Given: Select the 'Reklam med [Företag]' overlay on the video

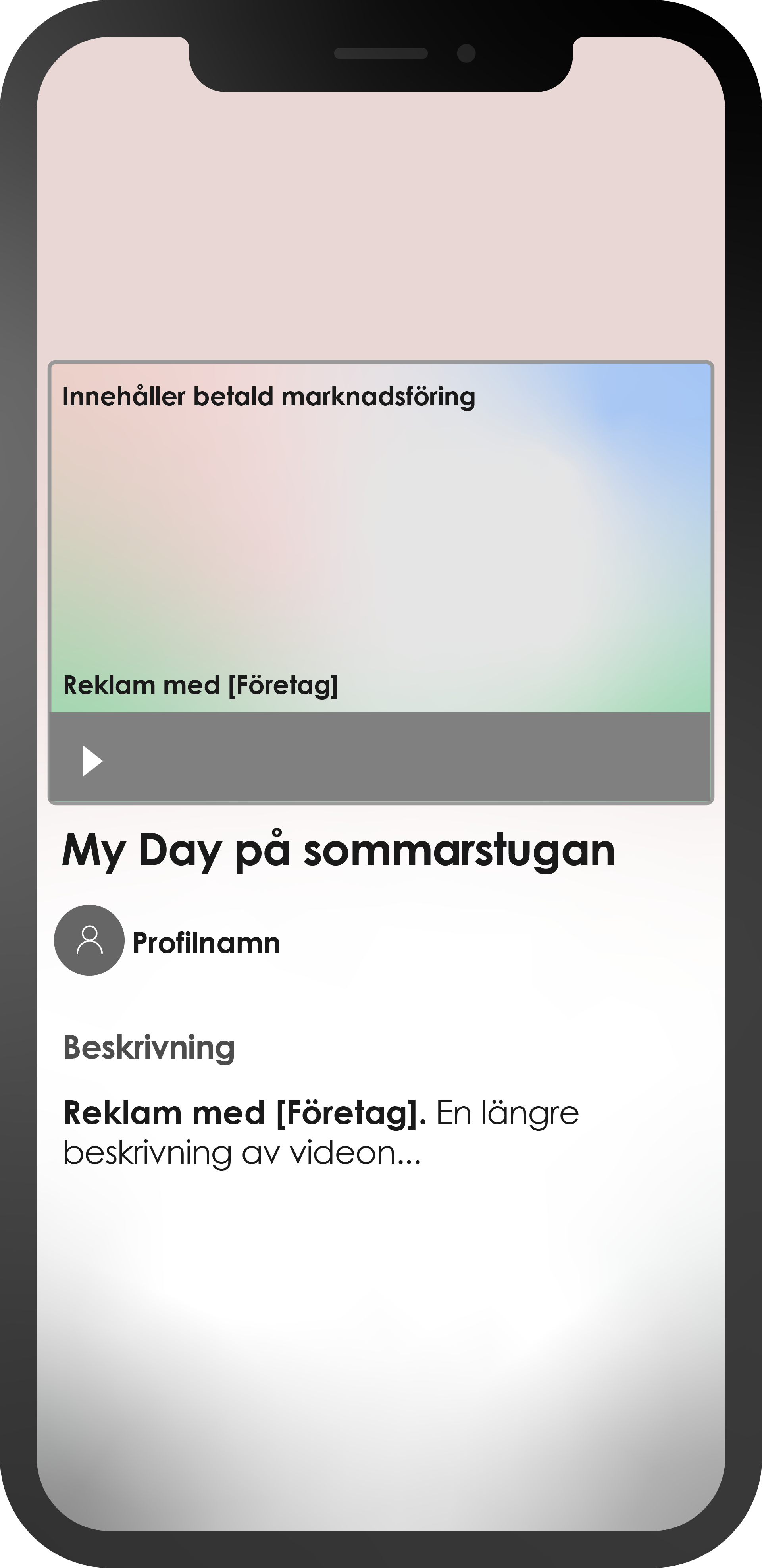Looking at the screenshot, I should tap(202, 685).
